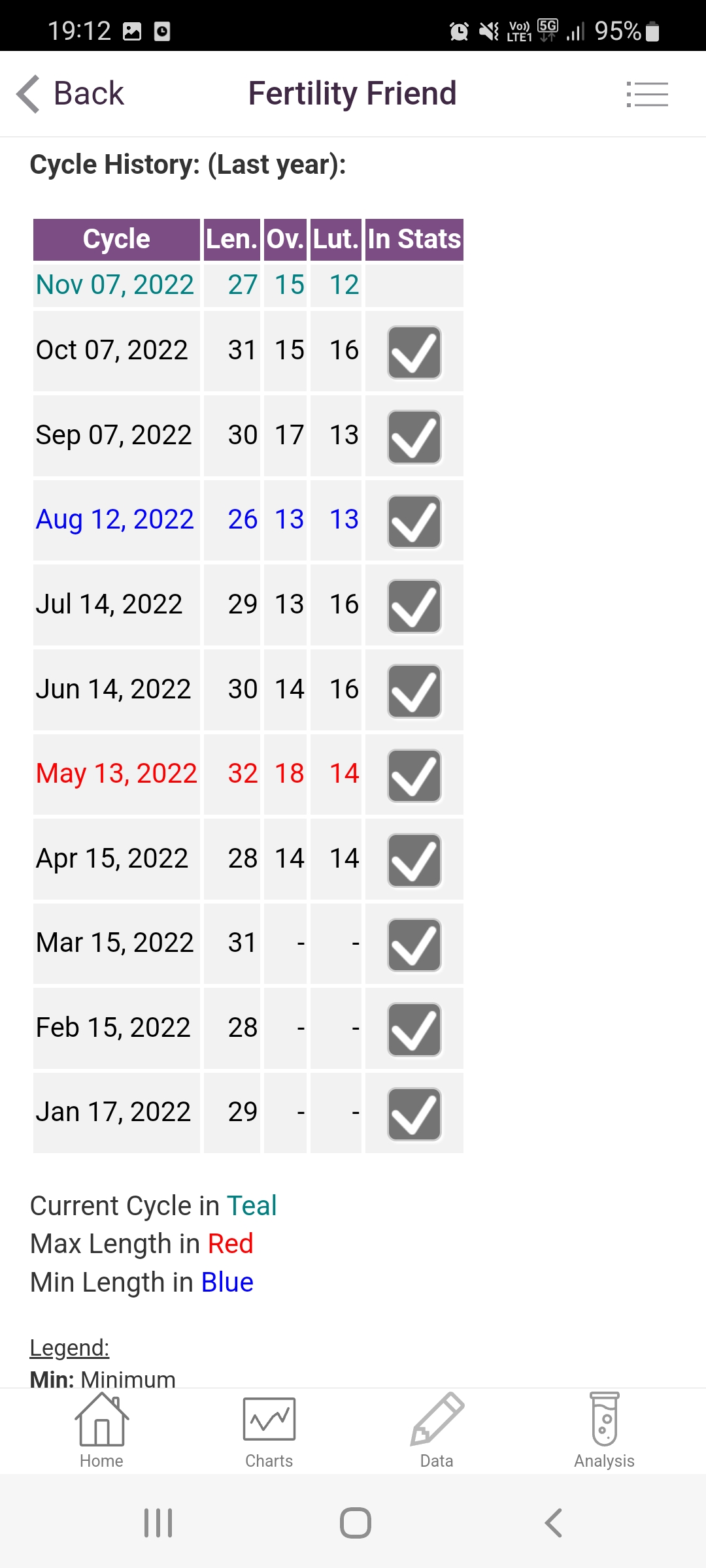This screenshot has height=1568, width=706.
Task: Open the menu list icon
Action: [647, 94]
